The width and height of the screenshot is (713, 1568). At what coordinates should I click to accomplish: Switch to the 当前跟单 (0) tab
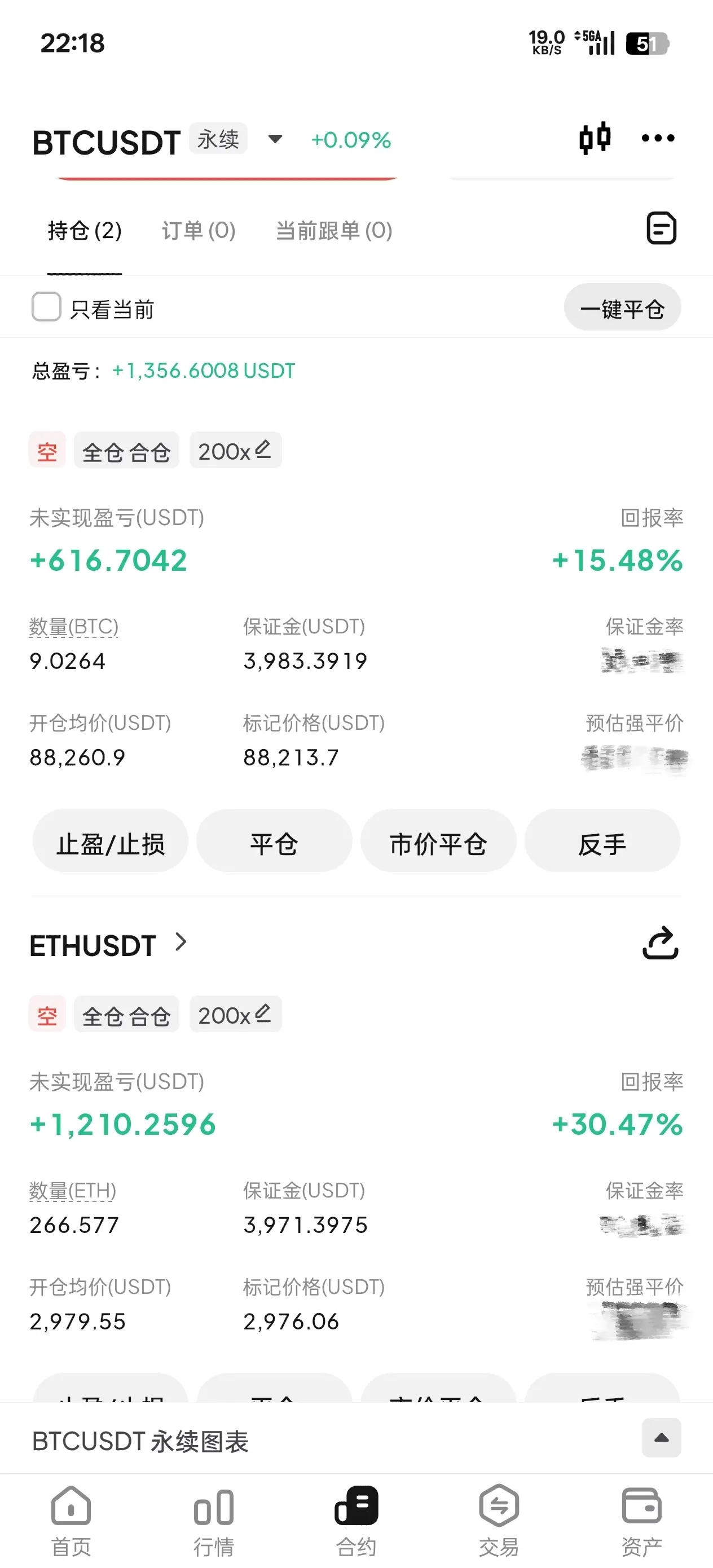334,231
